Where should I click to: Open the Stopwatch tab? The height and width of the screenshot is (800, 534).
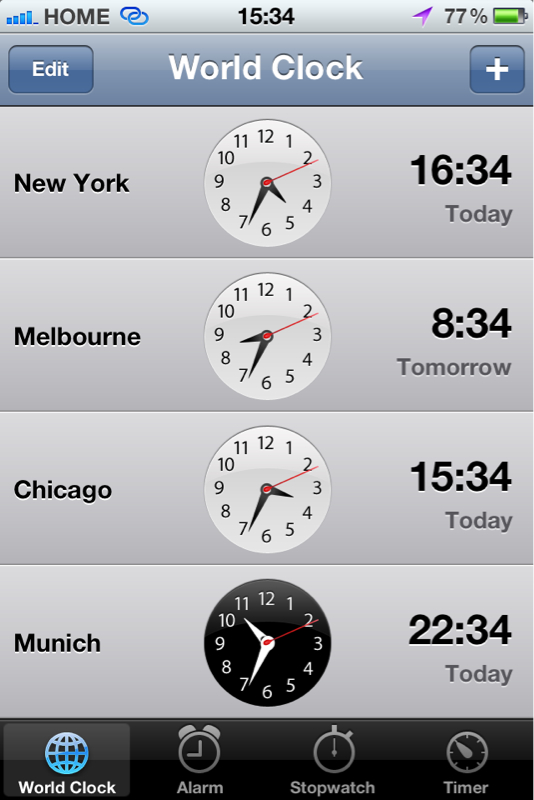333,761
